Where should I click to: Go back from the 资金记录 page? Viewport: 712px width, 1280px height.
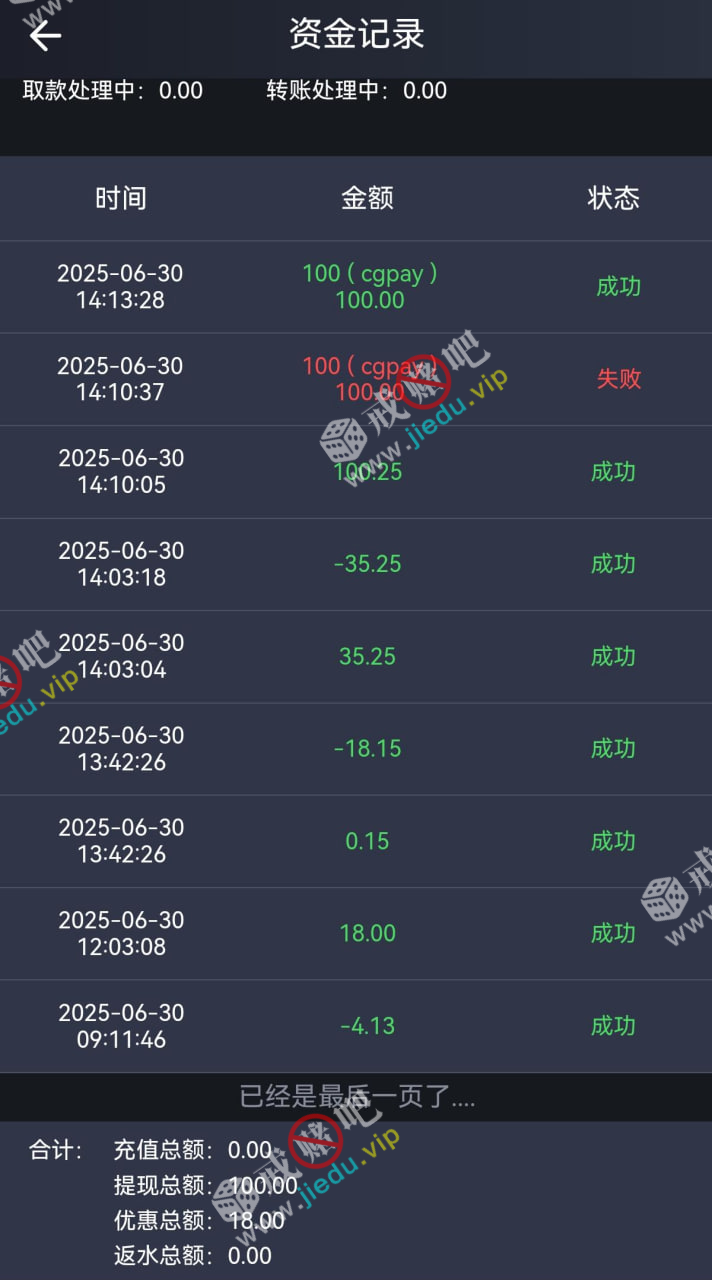click(45, 36)
